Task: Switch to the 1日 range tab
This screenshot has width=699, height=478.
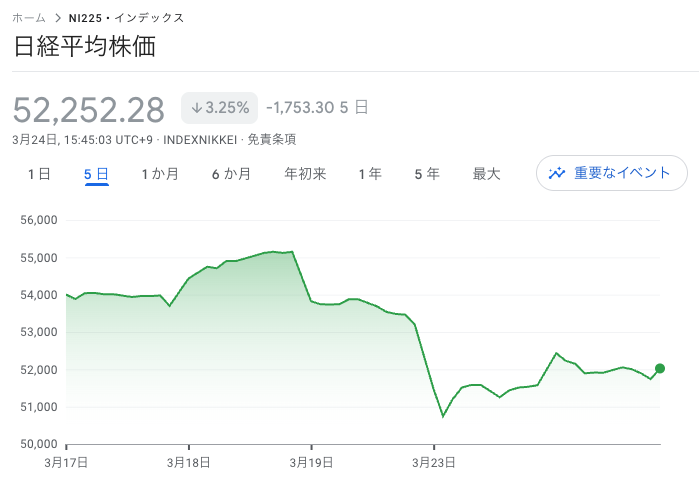Action: pyautogui.click(x=39, y=174)
